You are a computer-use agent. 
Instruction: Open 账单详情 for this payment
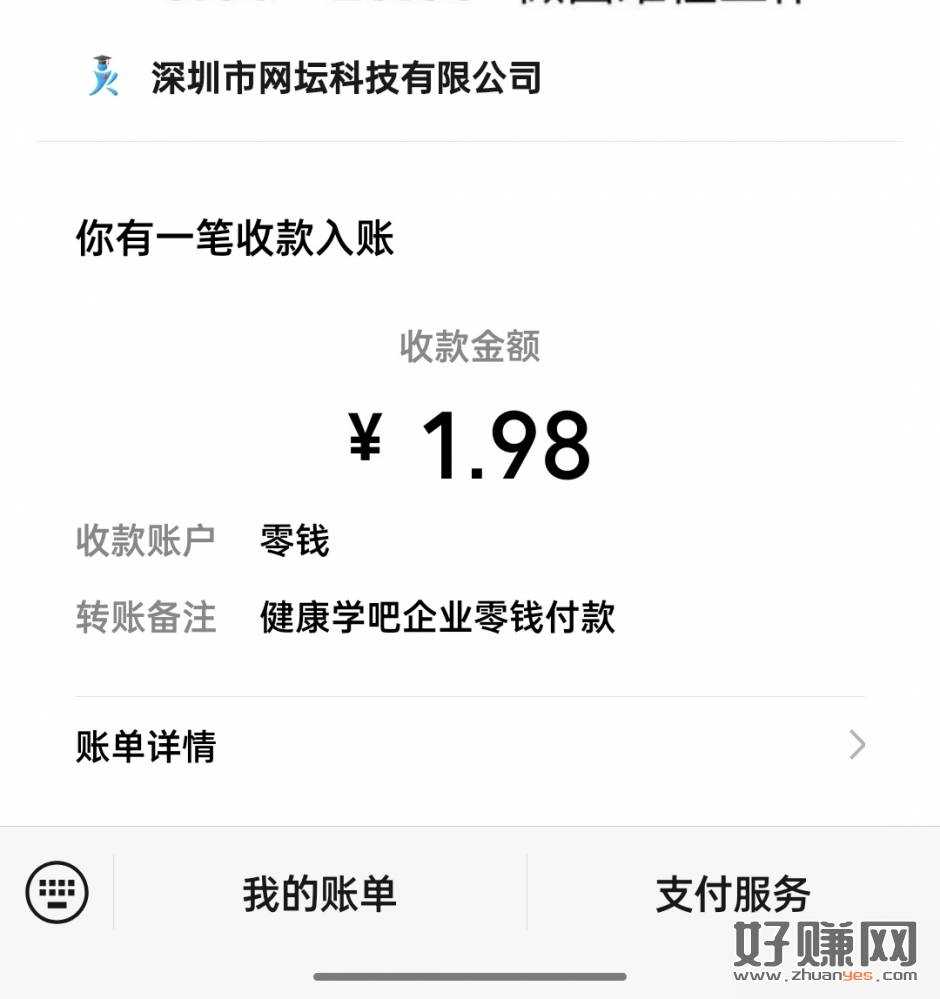pos(468,746)
